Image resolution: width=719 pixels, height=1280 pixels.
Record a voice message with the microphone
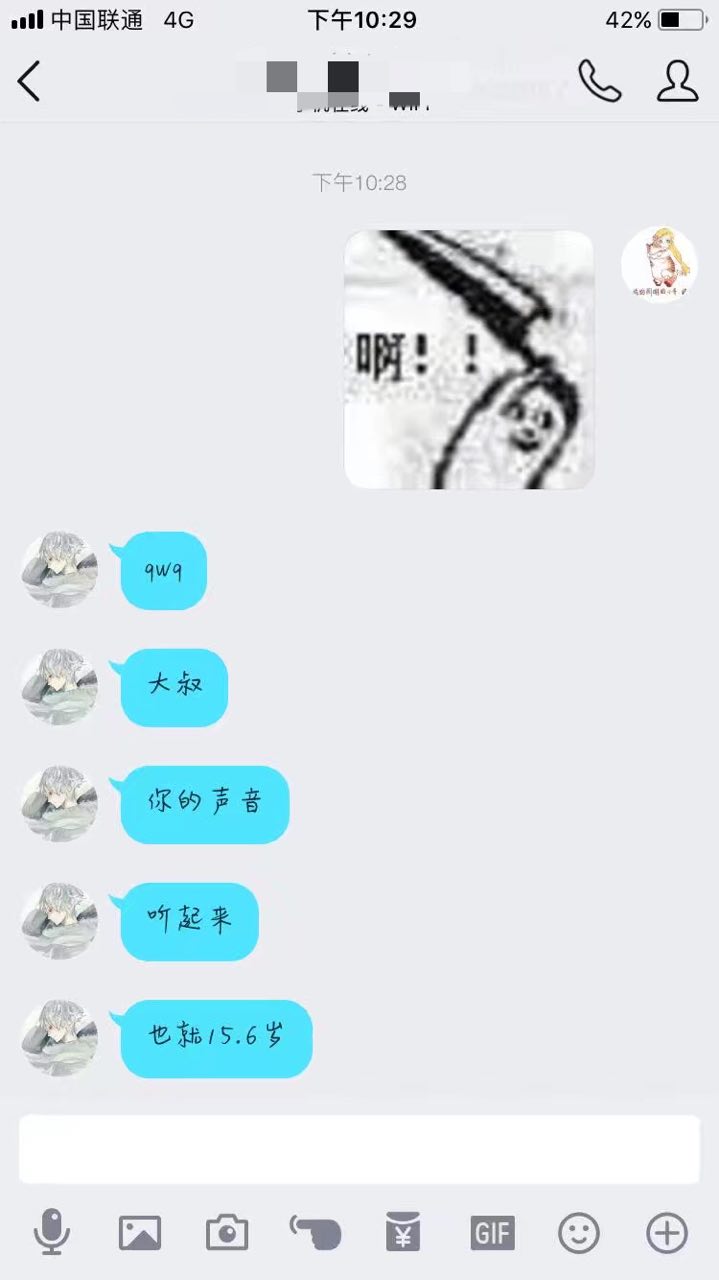[51, 1232]
